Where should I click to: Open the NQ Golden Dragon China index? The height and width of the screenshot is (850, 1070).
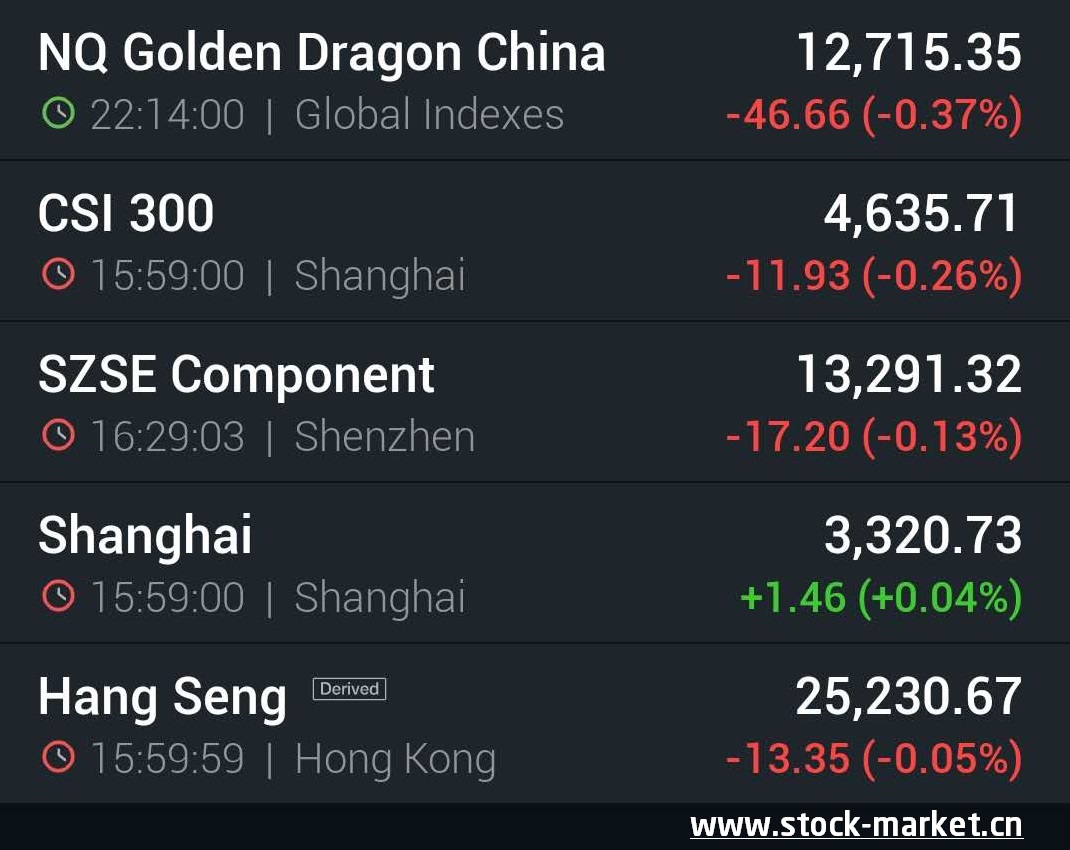(x=535, y=80)
